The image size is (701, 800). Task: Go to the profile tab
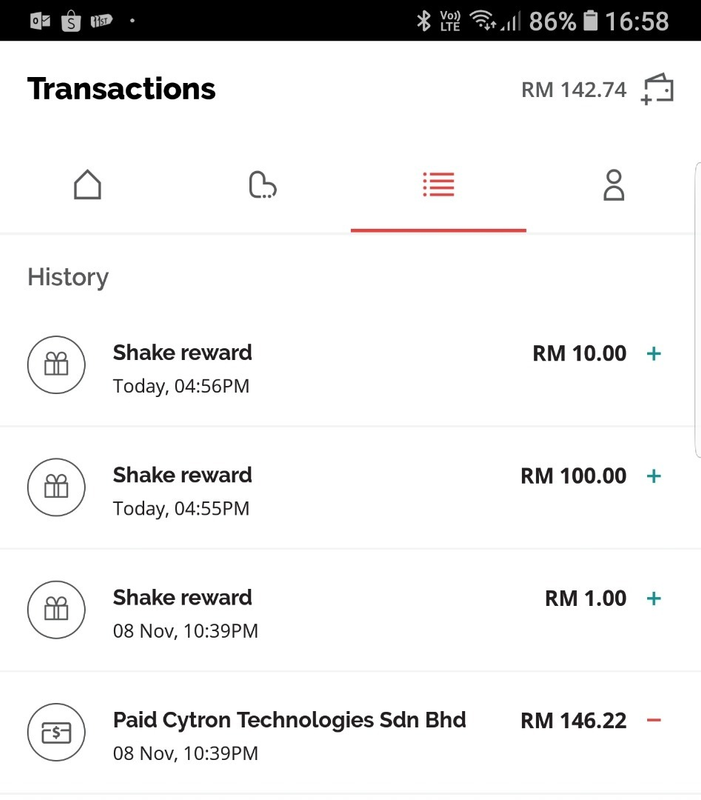613,185
